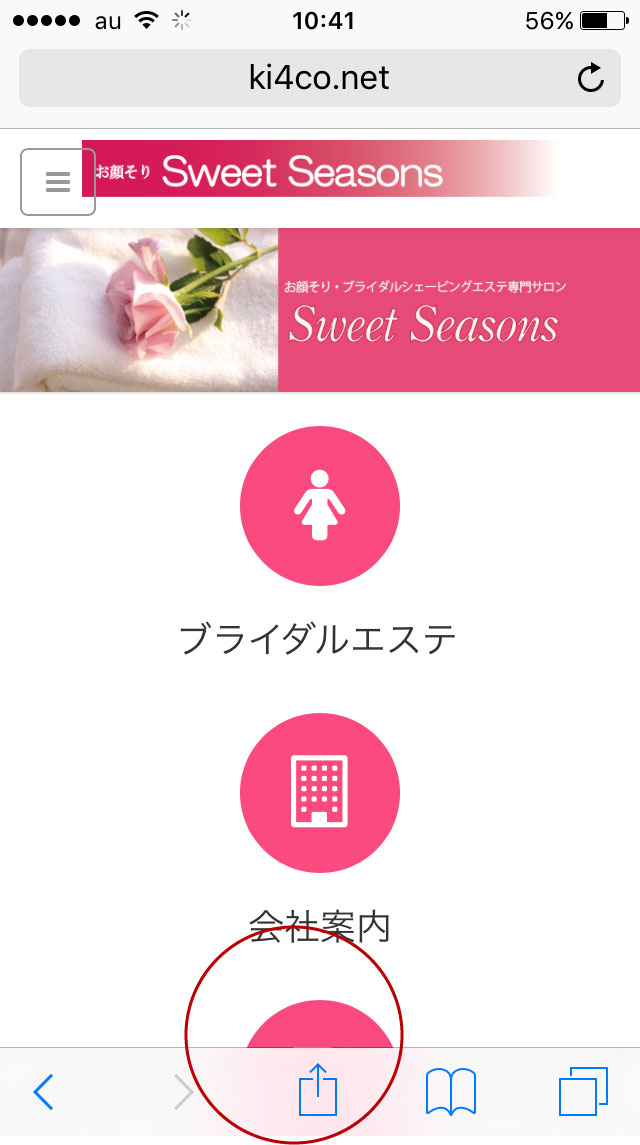Viewport: 640px width, 1145px height.
Task: Open Safari bookmarks
Action: [451, 1092]
